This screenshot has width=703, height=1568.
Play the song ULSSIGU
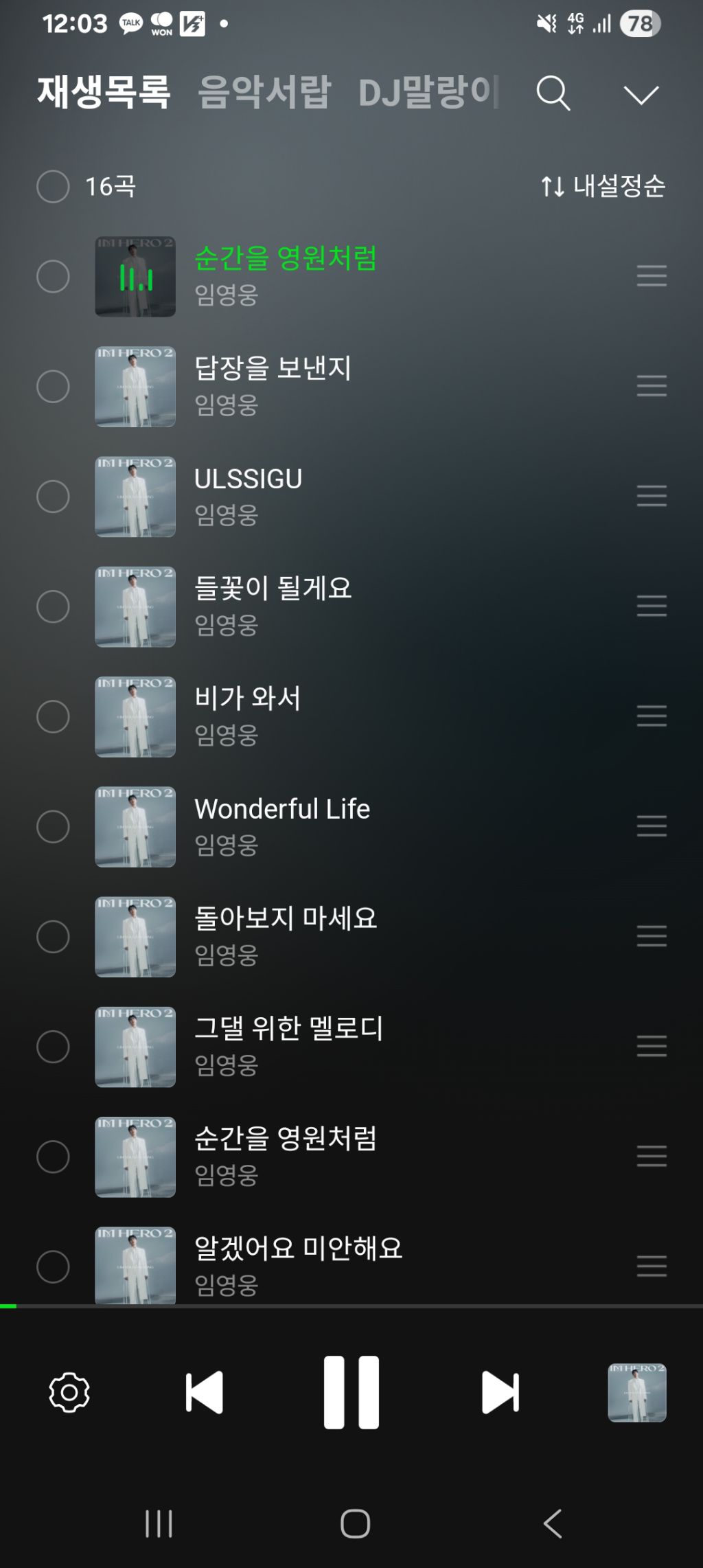[248, 479]
